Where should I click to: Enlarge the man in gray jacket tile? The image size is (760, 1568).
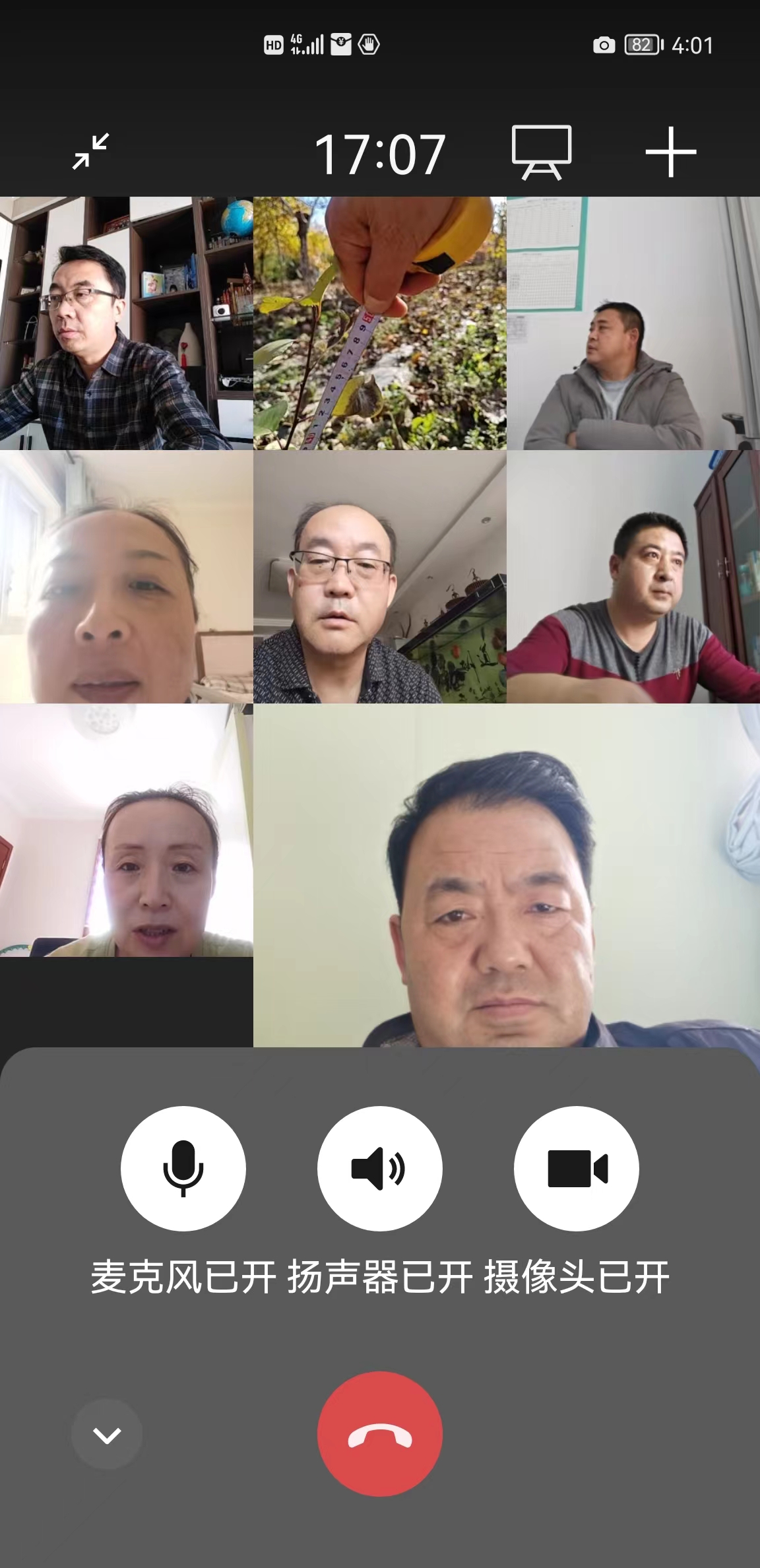[x=633, y=323]
